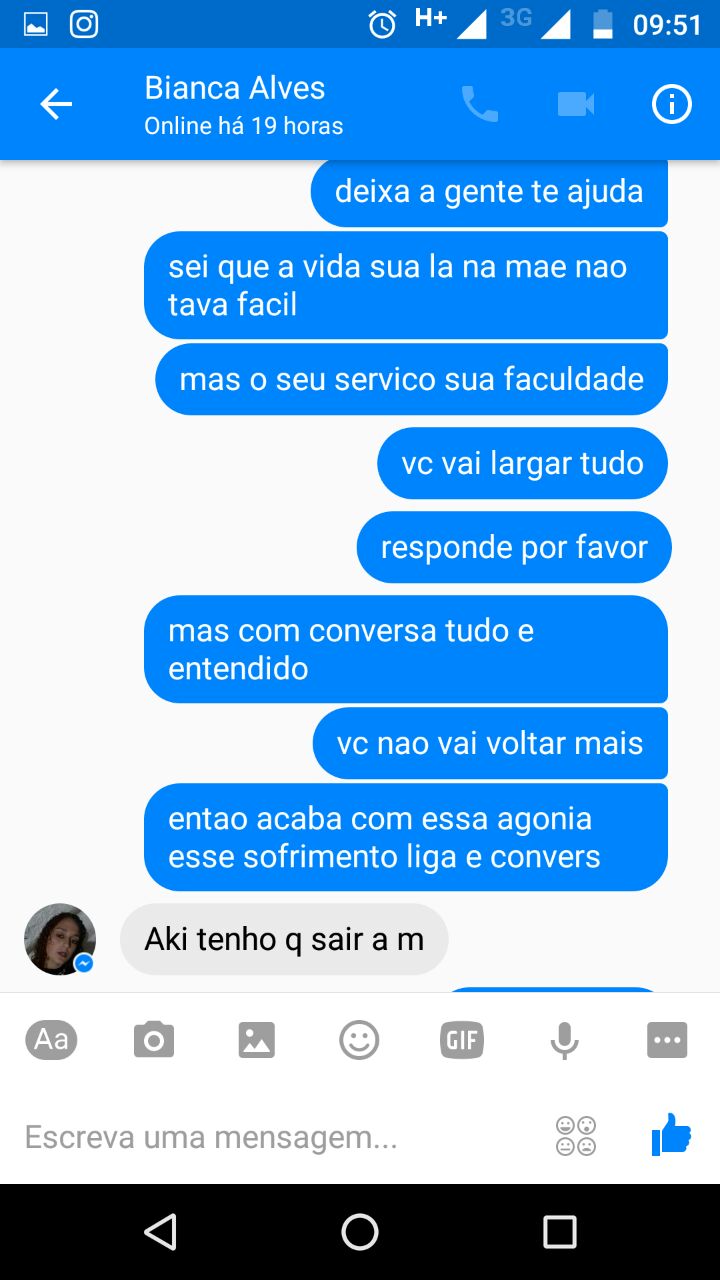Image resolution: width=720 pixels, height=1280 pixels.
Task: Tap Bianca Alves contact name header
Action: (x=236, y=88)
